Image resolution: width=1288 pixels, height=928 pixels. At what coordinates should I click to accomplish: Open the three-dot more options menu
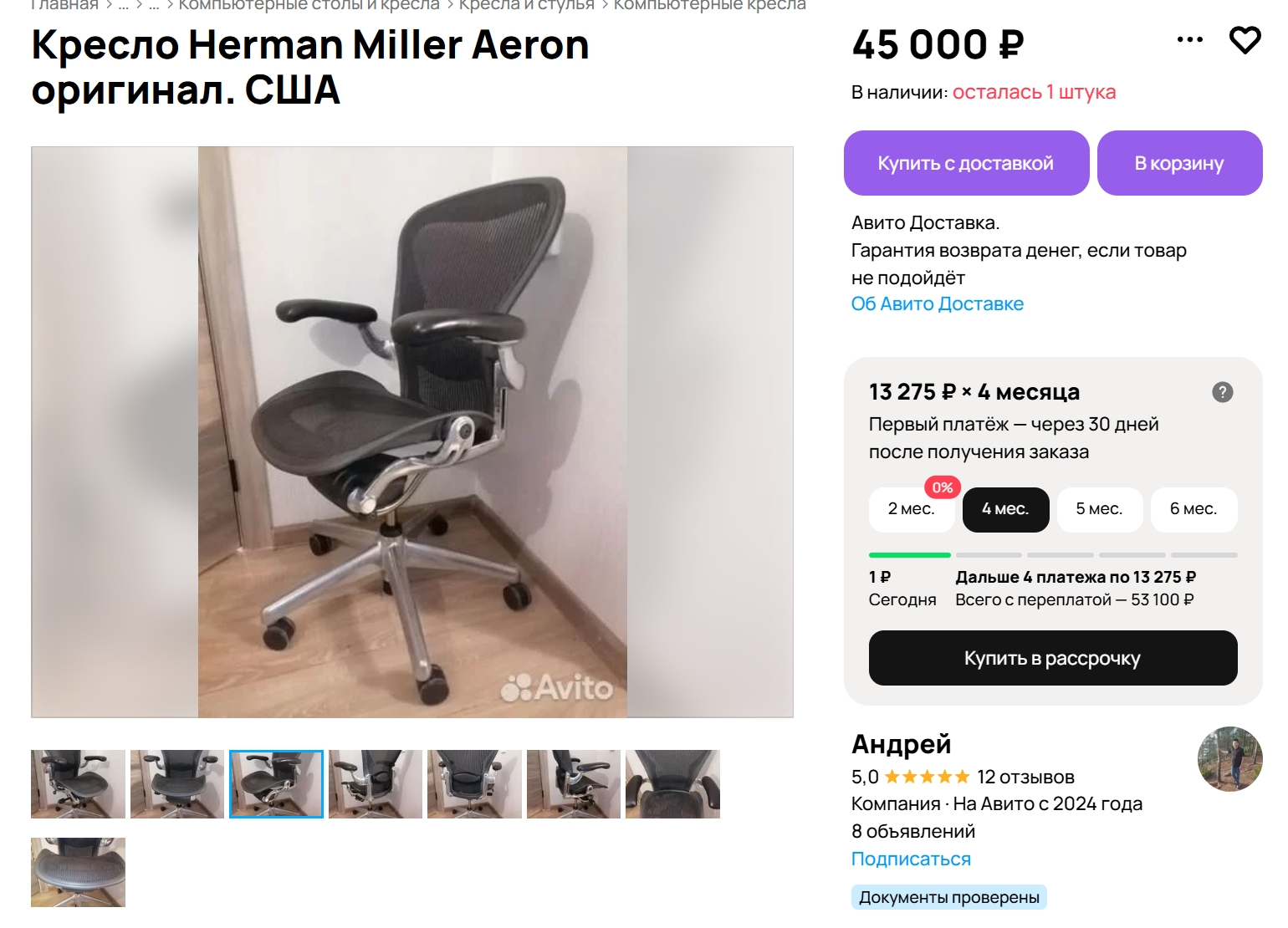(x=1189, y=40)
